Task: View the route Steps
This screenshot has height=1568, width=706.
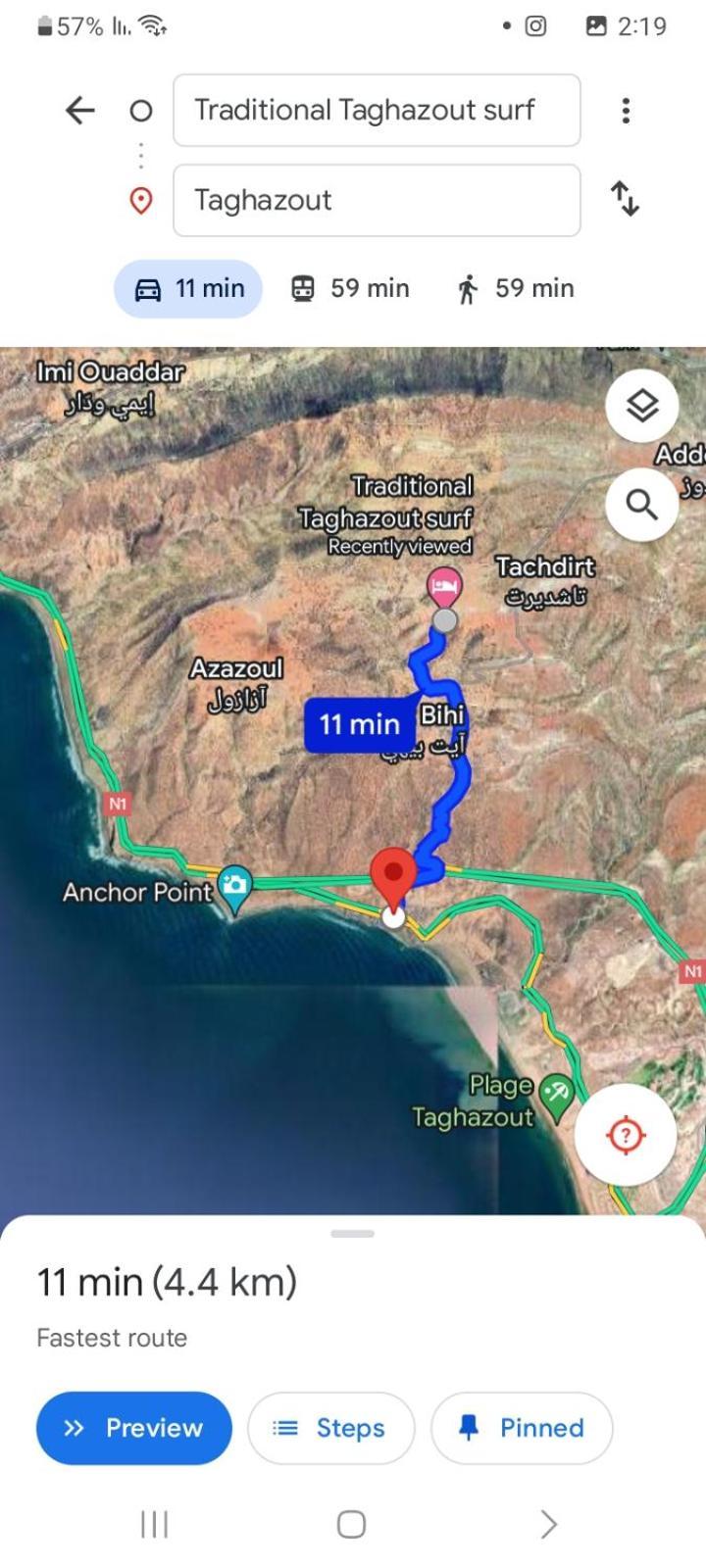Action: [331, 1428]
